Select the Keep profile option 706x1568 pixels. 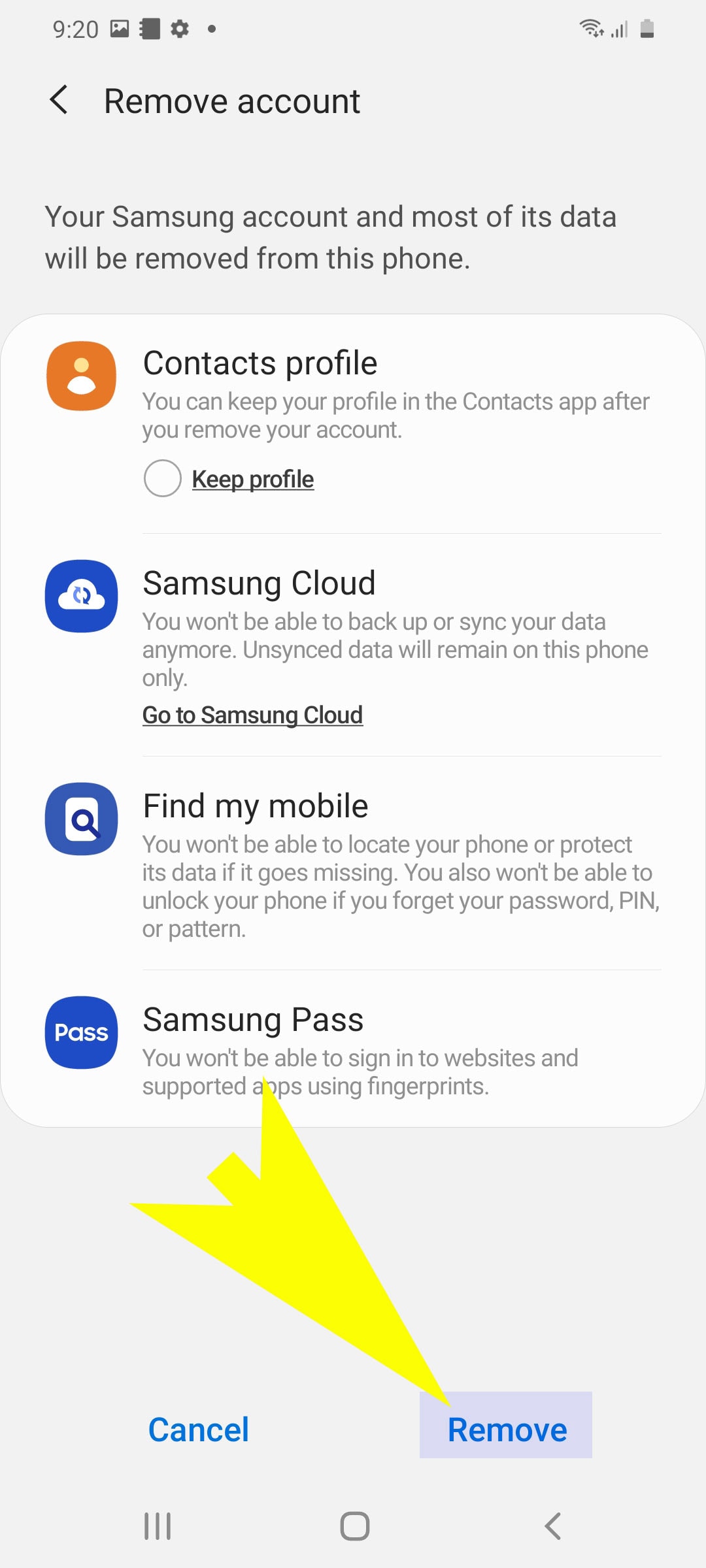pos(163,479)
